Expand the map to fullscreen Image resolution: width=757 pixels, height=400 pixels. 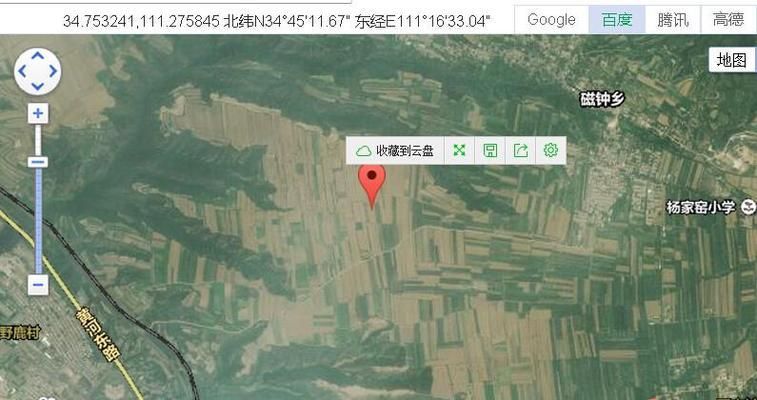point(459,150)
